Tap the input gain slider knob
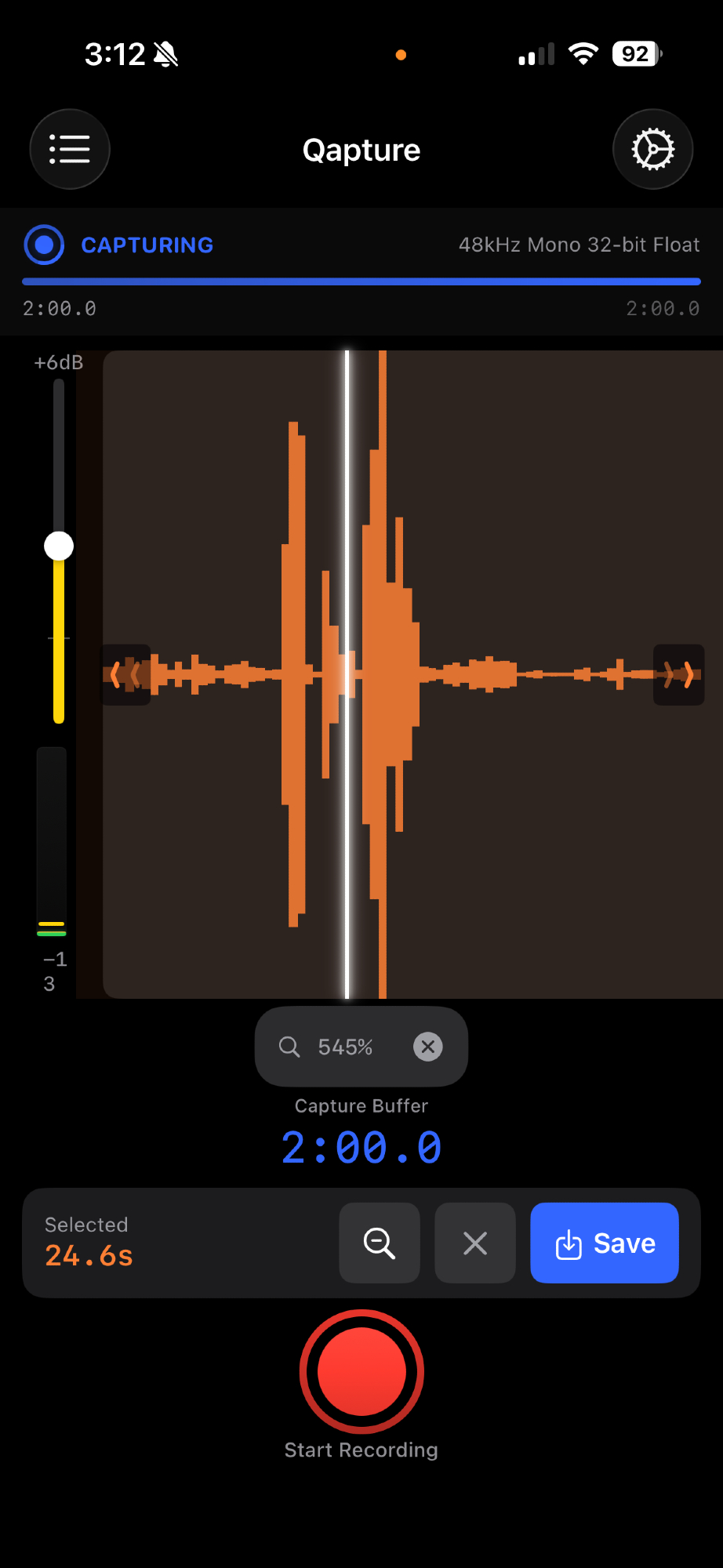 (59, 546)
